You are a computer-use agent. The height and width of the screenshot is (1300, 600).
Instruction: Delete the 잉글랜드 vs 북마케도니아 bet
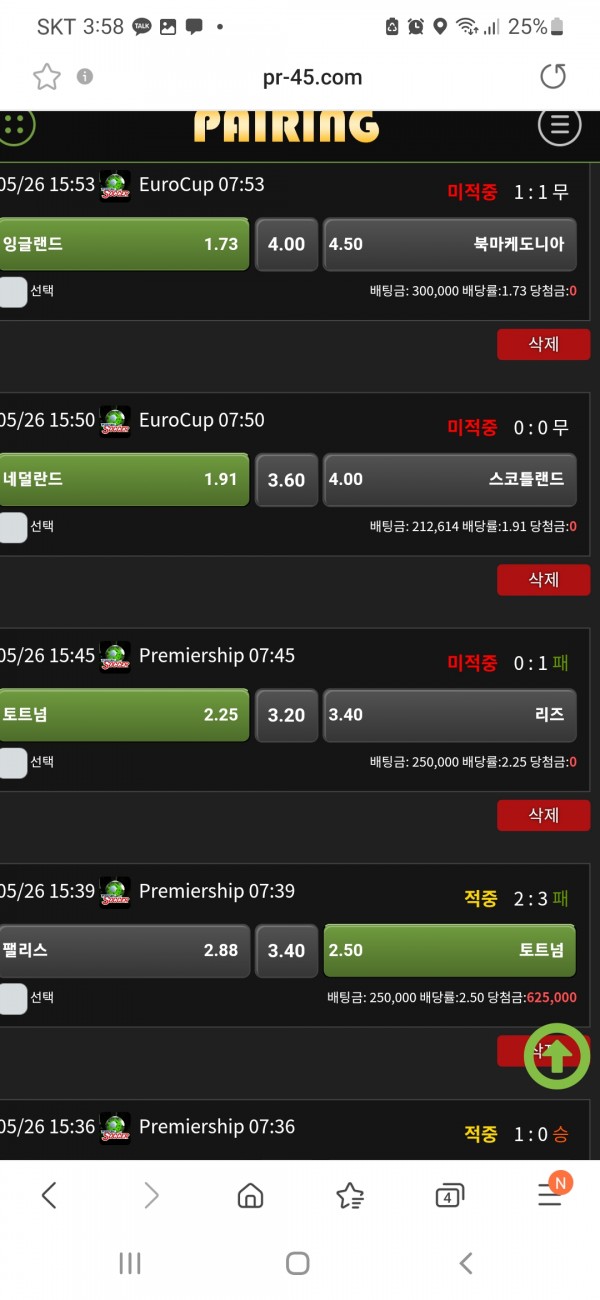click(543, 344)
